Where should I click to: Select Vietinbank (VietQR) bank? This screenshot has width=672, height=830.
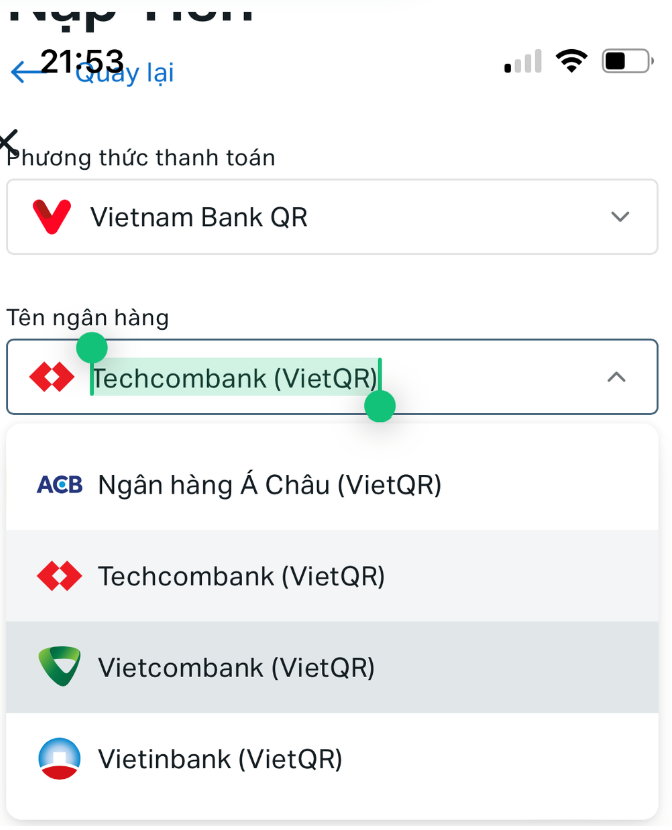pyautogui.click(x=219, y=759)
